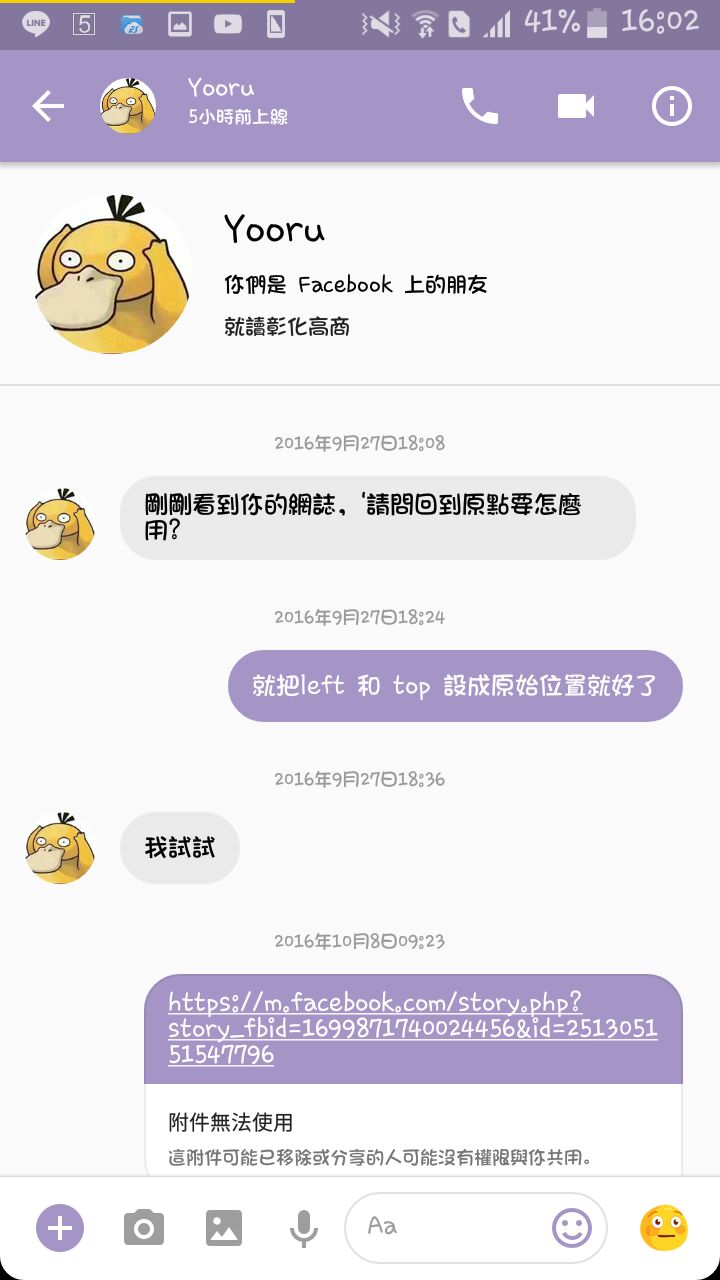
Task: Open the m.facebook.com story link
Action: [412, 1028]
